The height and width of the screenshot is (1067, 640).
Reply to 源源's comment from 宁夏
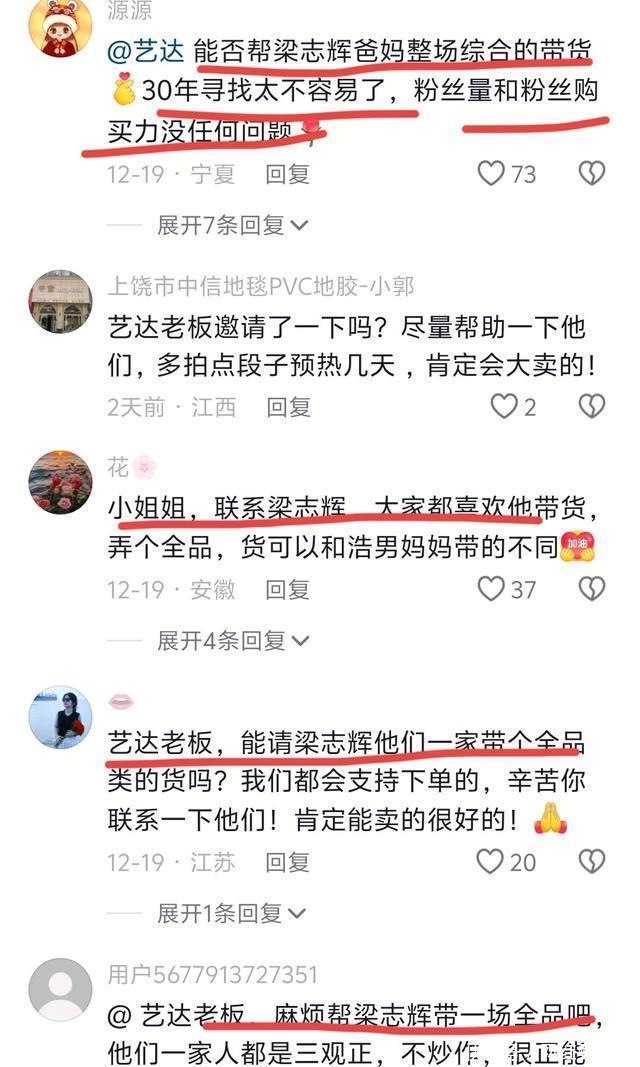pos(287,173)
